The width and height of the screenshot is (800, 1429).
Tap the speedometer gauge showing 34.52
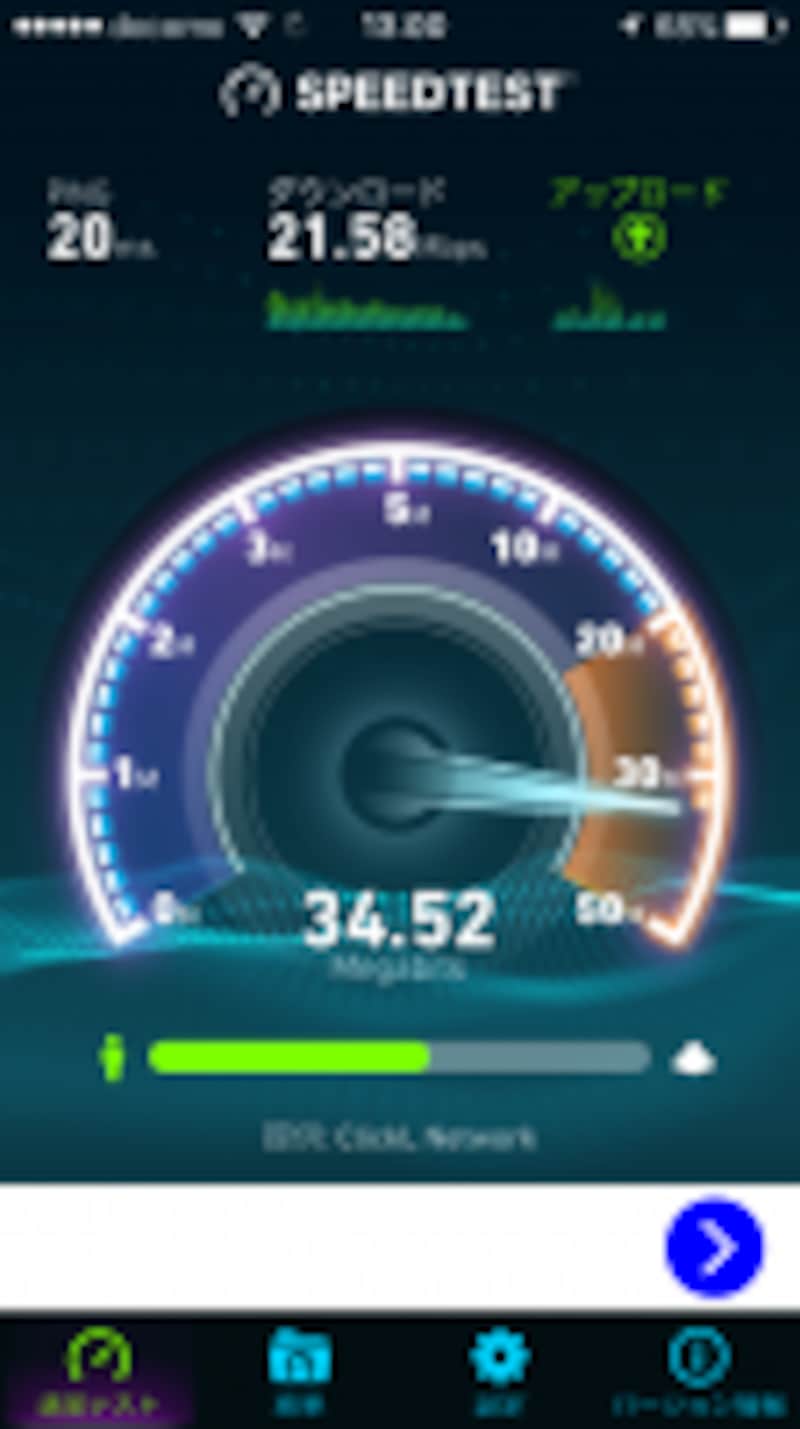[x=400, y=760]
